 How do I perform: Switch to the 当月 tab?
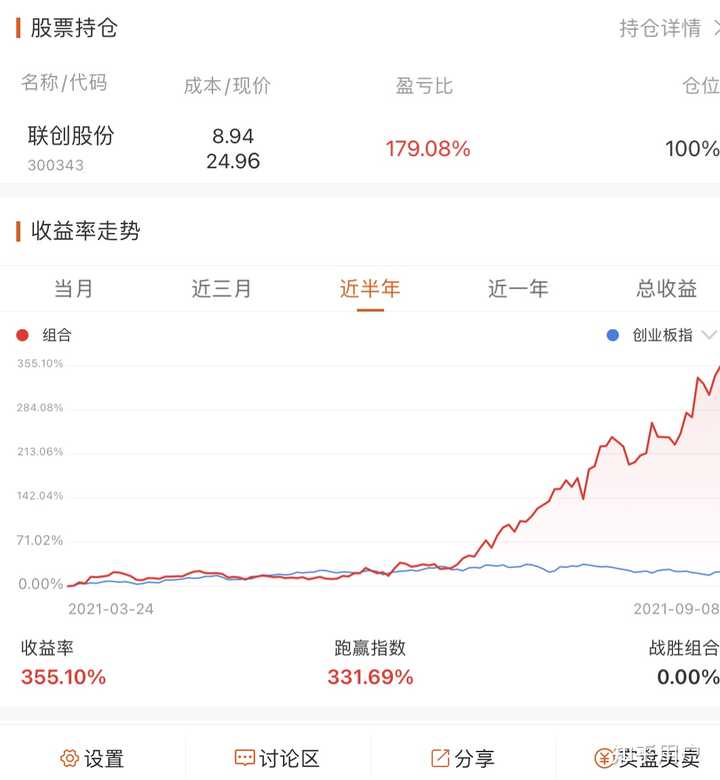click(x=73, y=289)
